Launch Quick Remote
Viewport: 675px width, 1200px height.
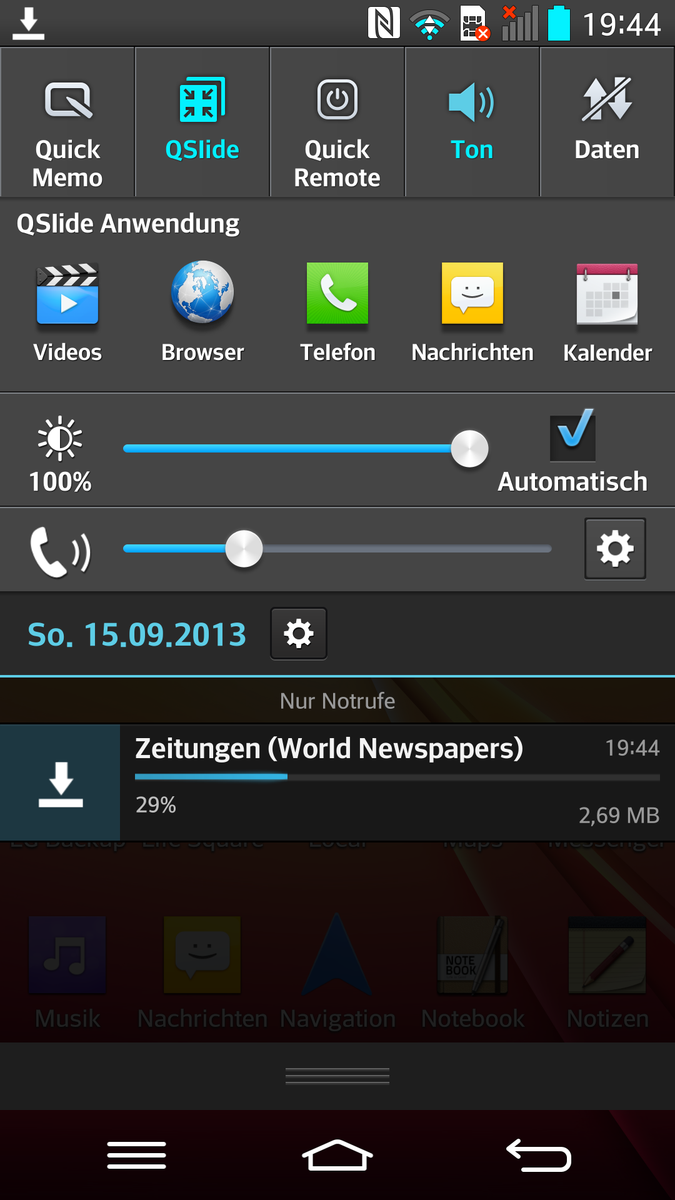coord(337,122)
